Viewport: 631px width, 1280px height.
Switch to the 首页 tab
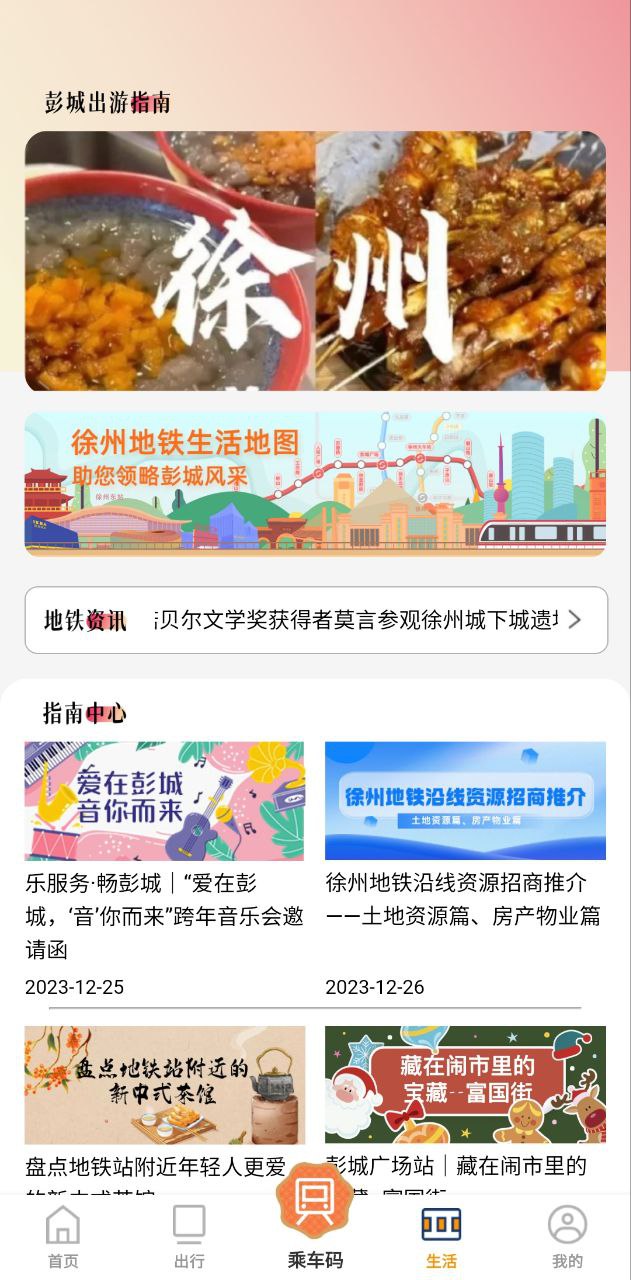point(63,1236)
